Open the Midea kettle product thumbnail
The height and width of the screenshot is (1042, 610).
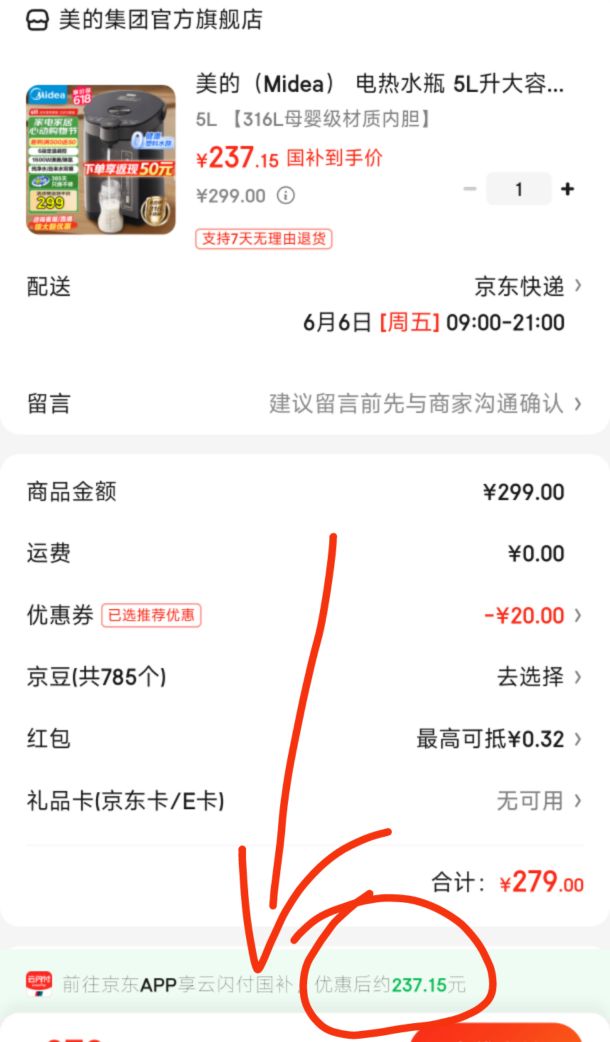[x=101, y=159]
